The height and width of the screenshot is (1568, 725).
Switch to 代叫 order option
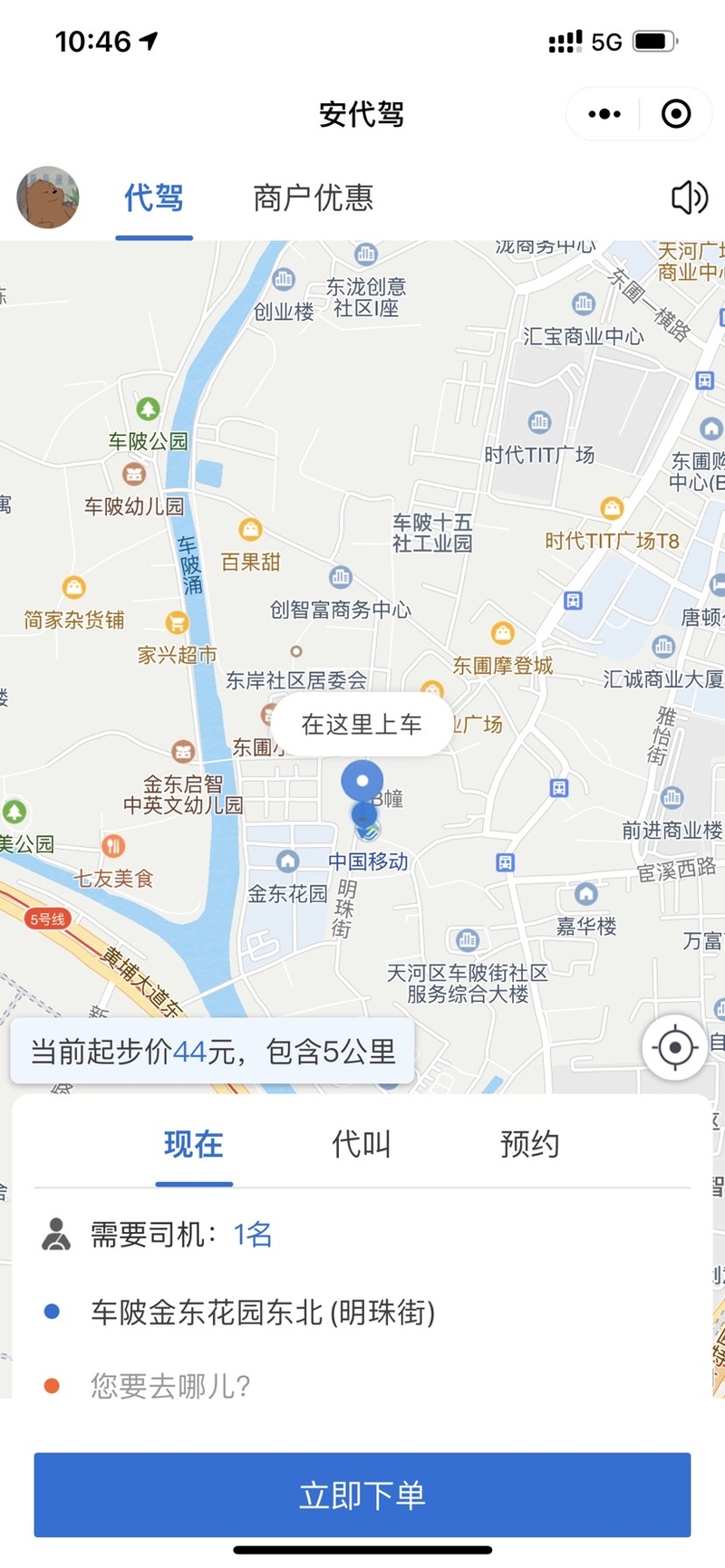click(362, 1144)
